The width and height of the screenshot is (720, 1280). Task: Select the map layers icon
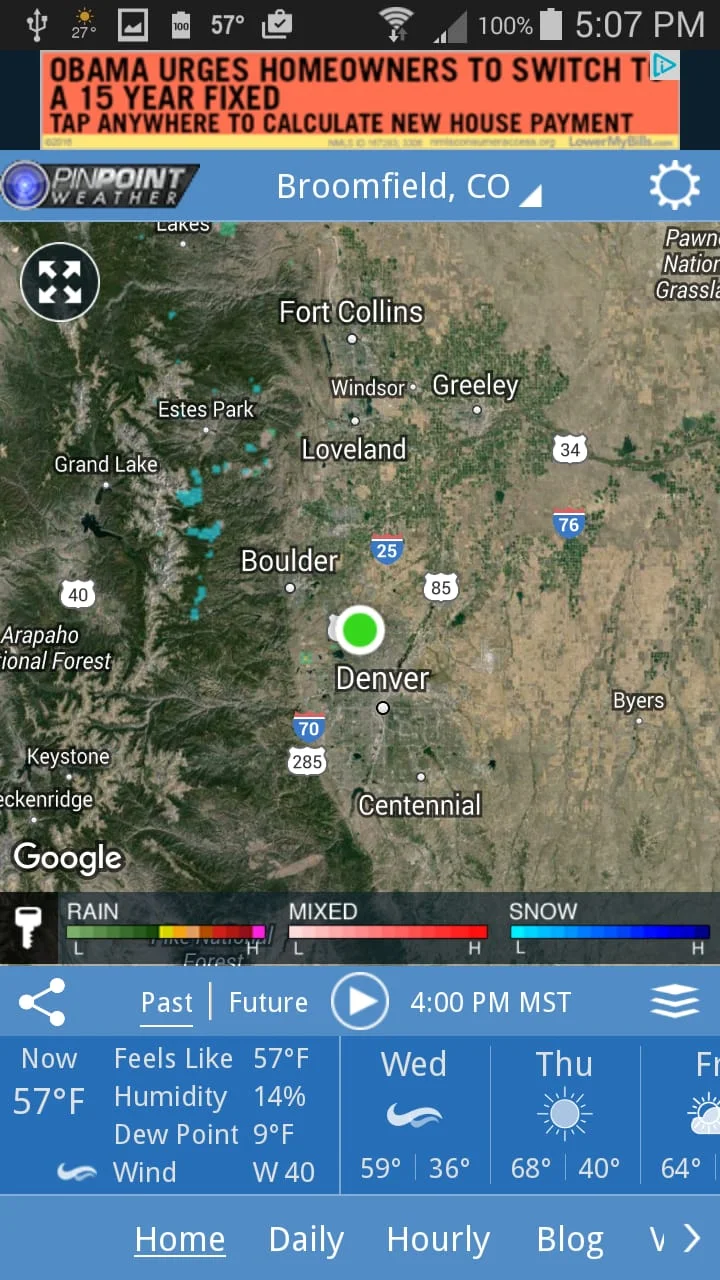[675, 1001]
